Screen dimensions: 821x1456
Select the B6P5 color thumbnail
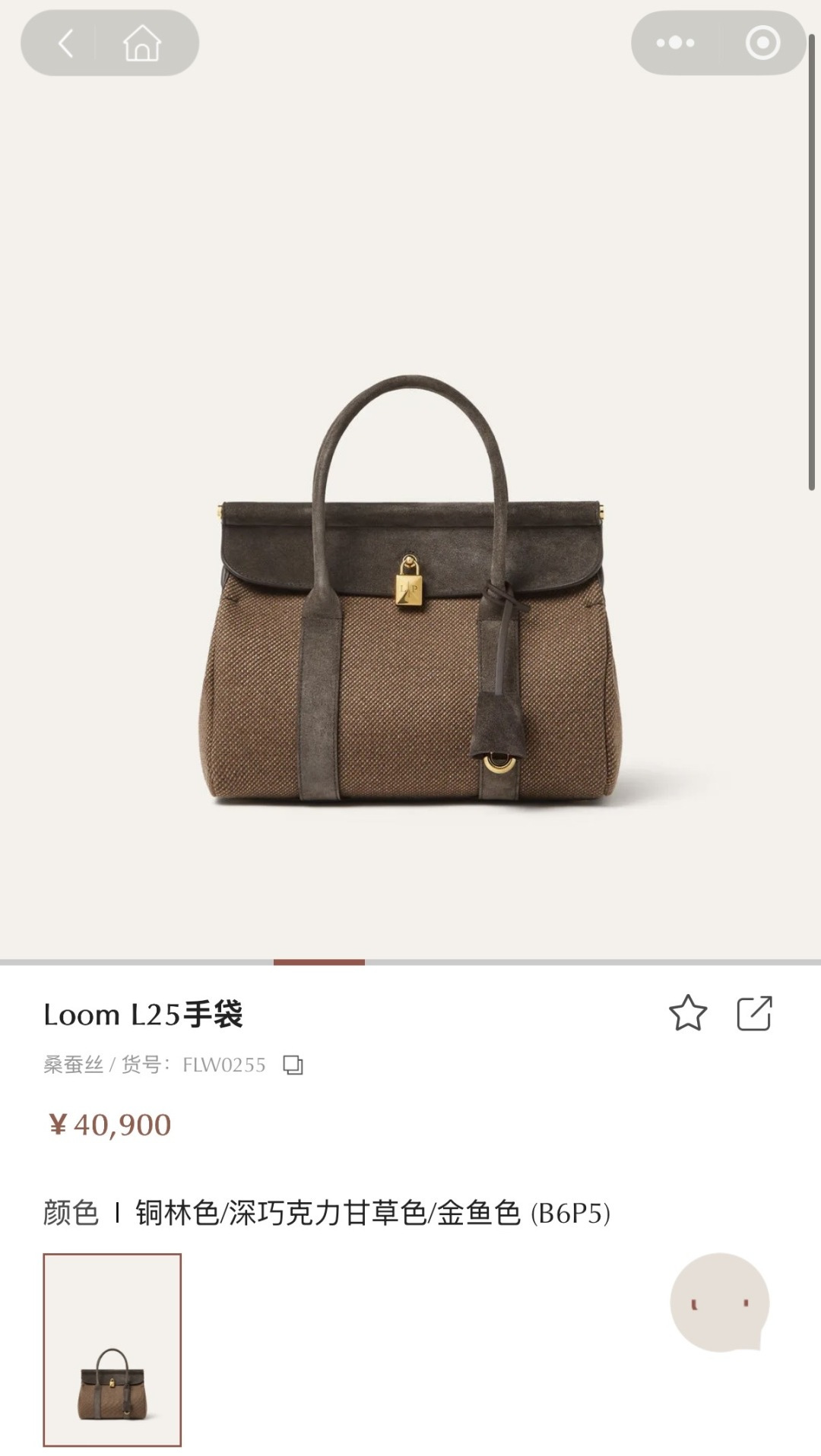pos(113,1350)
